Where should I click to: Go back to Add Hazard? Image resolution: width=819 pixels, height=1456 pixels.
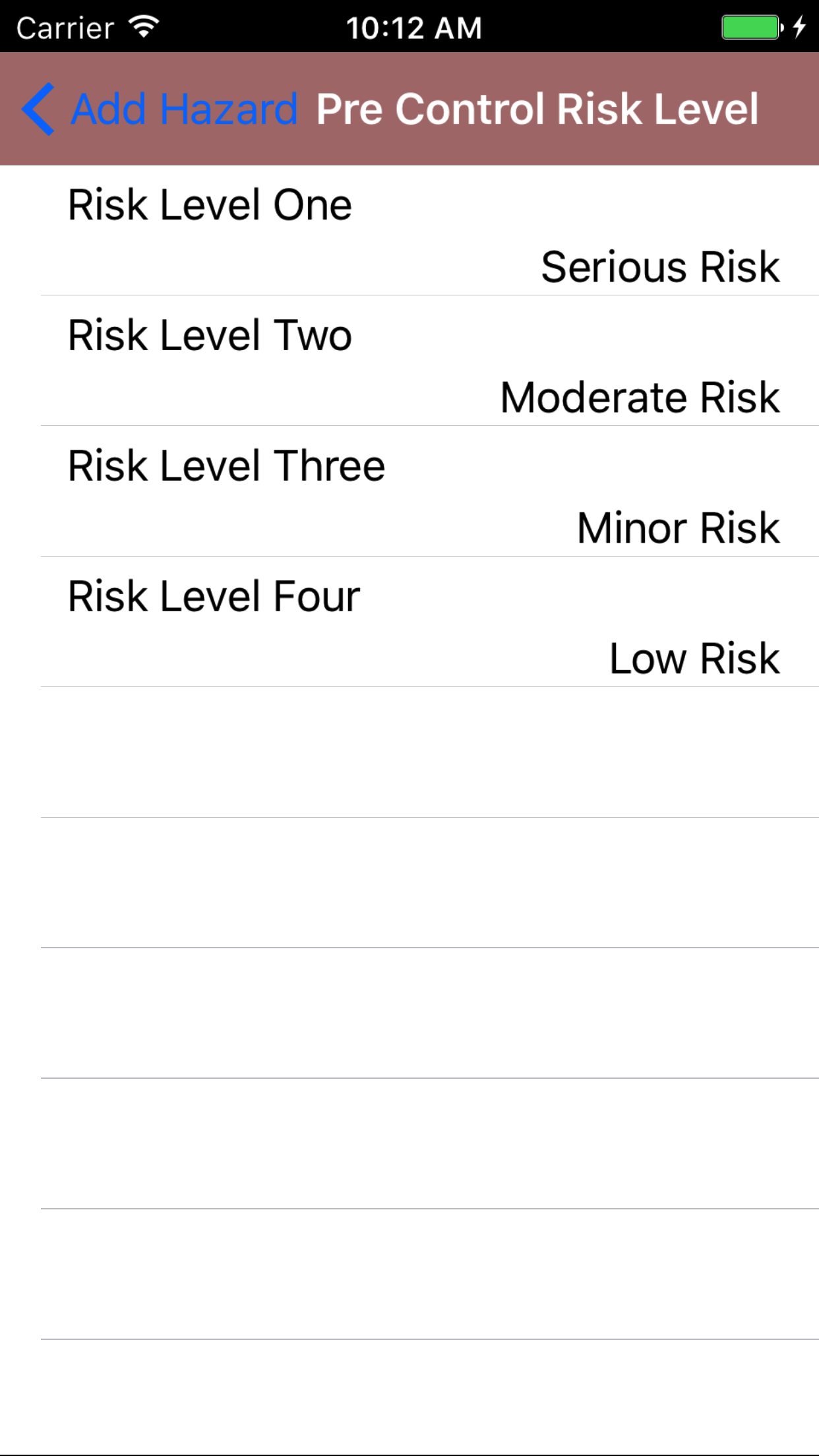point(158,109)
